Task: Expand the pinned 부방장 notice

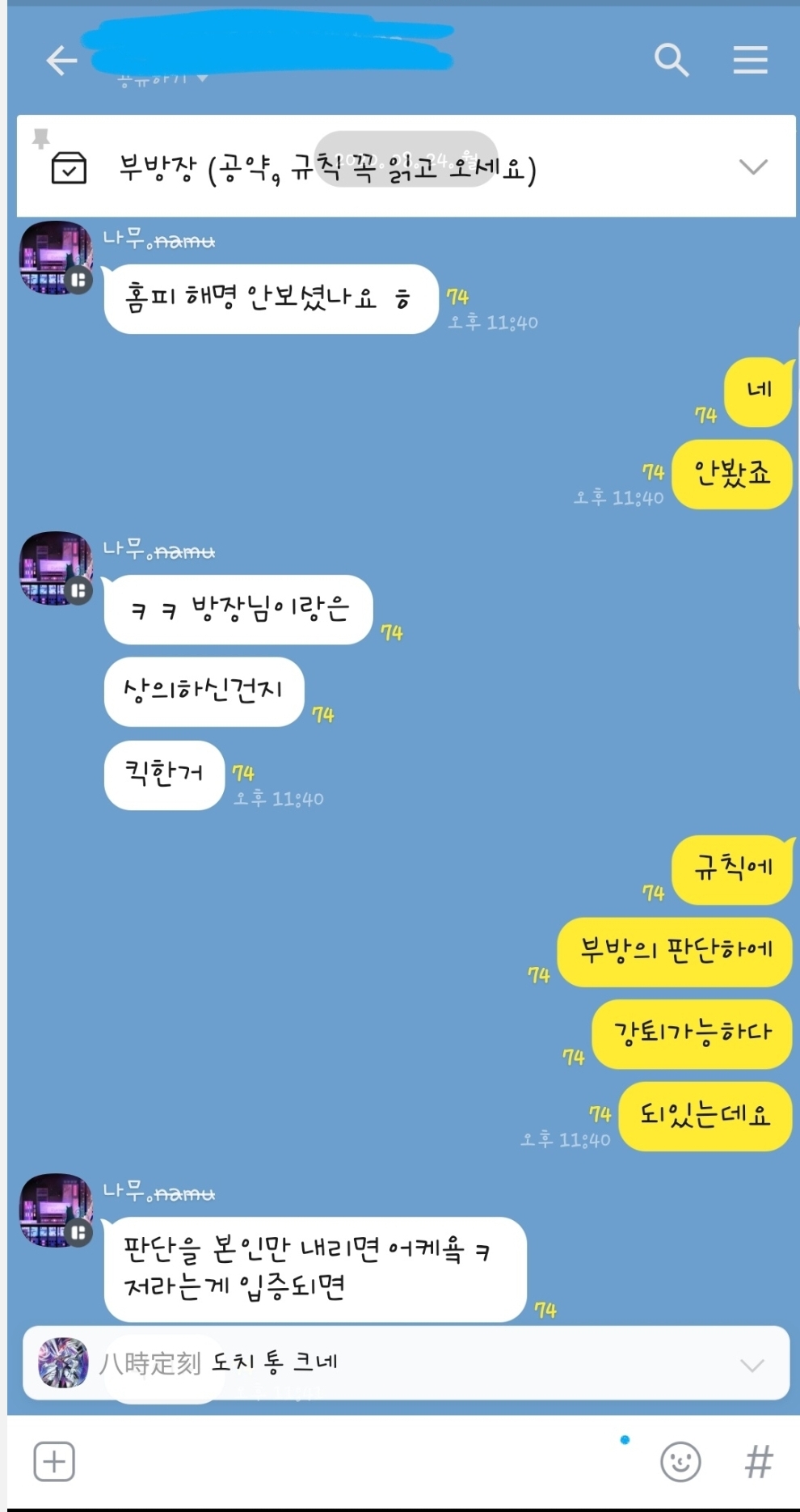Action: 752,167
